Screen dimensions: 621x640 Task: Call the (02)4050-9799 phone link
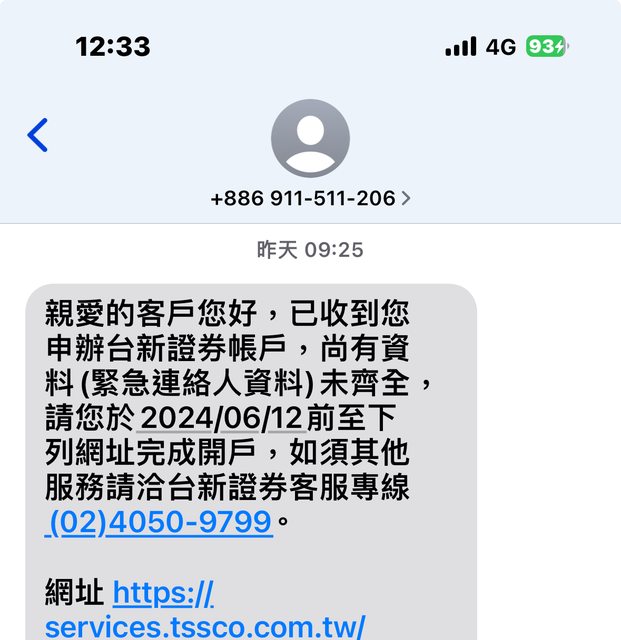point(160,522)
